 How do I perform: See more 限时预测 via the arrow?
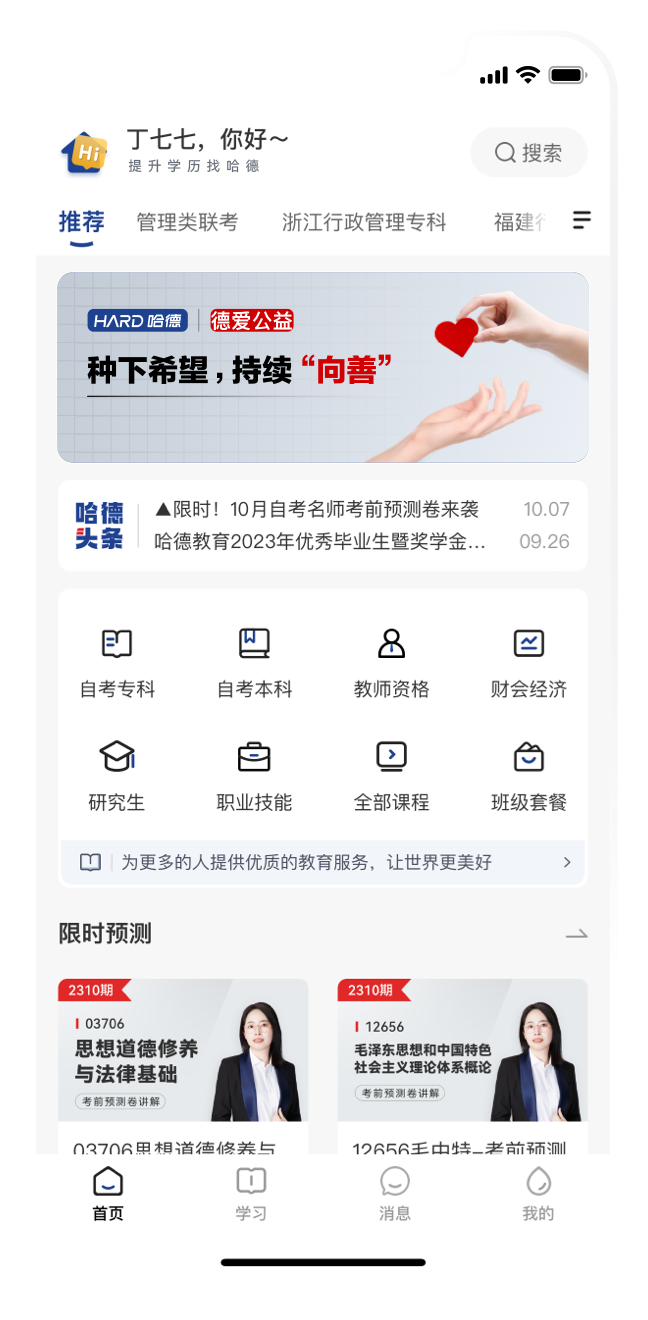tap(576, 935)
